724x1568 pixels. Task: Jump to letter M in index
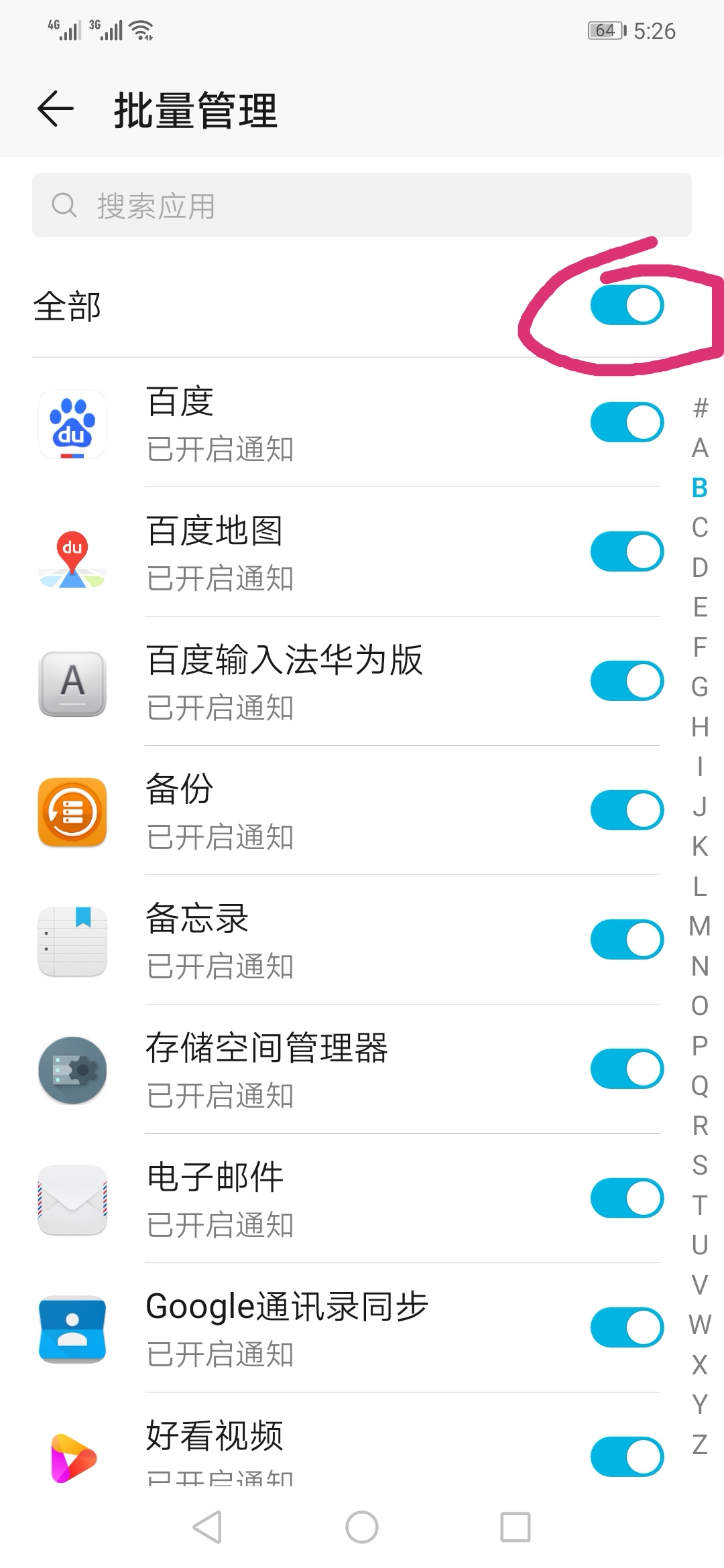(x=700, y=927)
